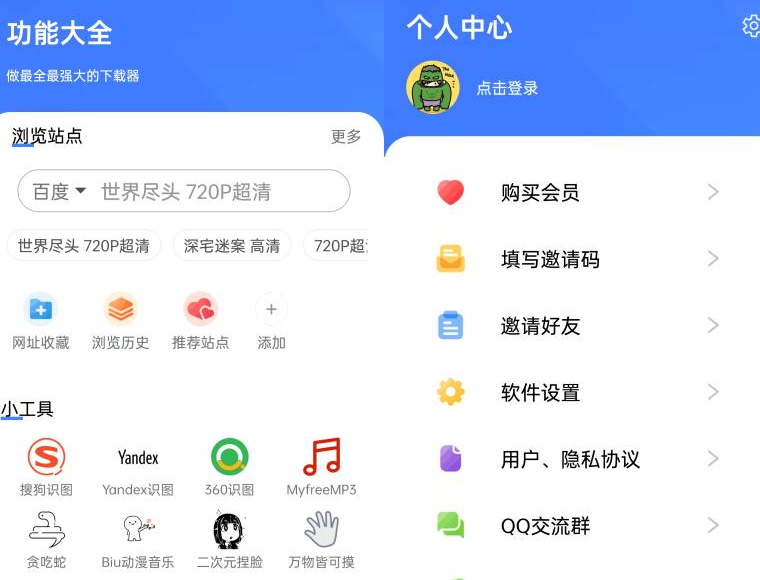View 用户、隐私协议

577,459
